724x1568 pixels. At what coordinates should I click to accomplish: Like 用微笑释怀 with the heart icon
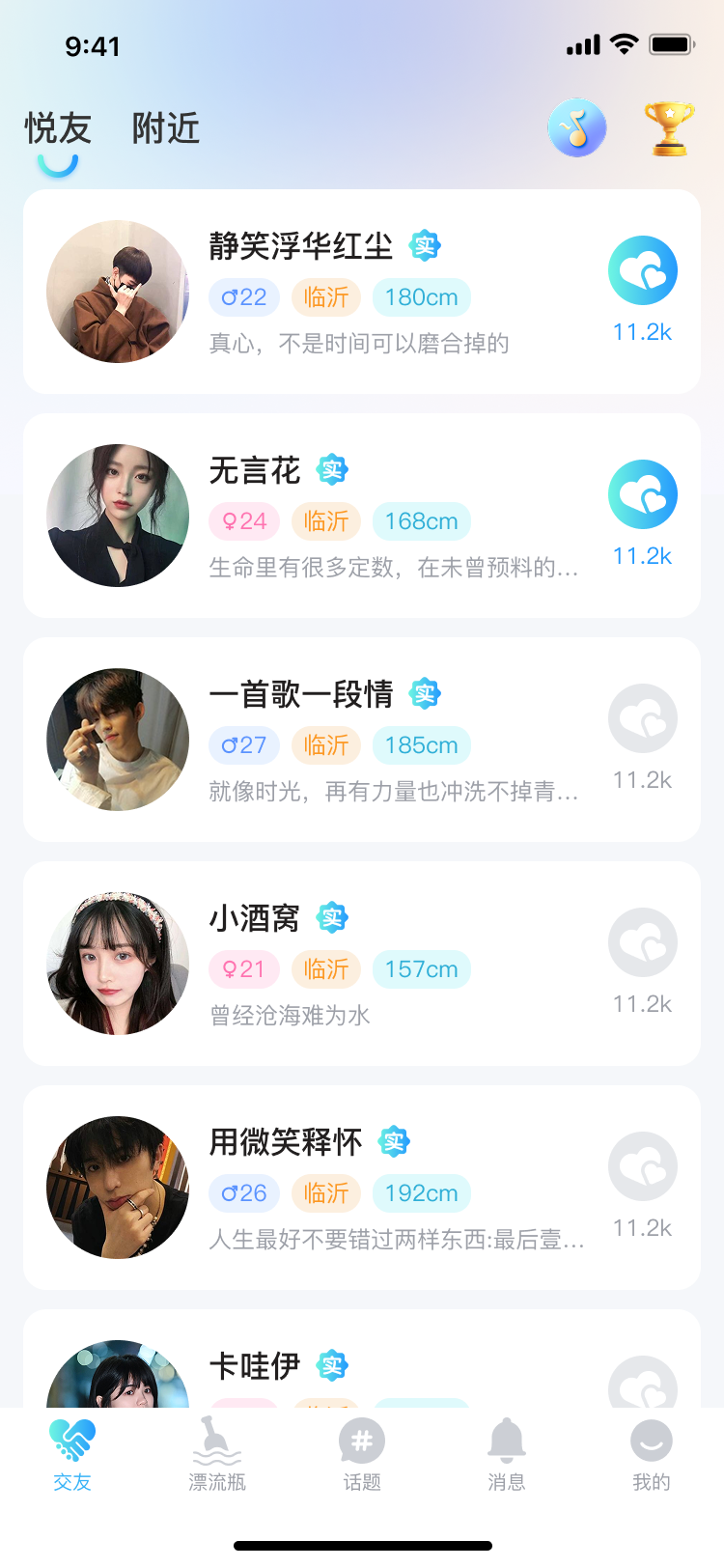pos(642,1167)
